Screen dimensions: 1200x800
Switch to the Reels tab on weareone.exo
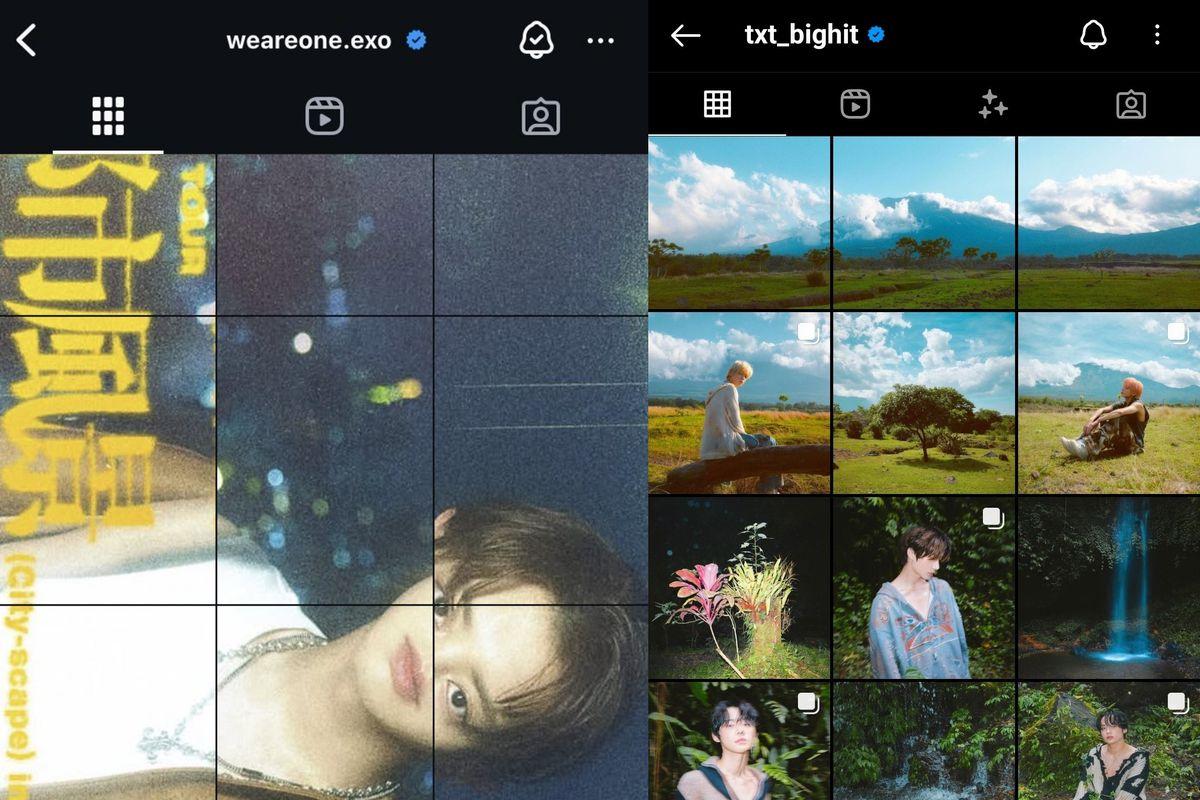click(324, 117)
